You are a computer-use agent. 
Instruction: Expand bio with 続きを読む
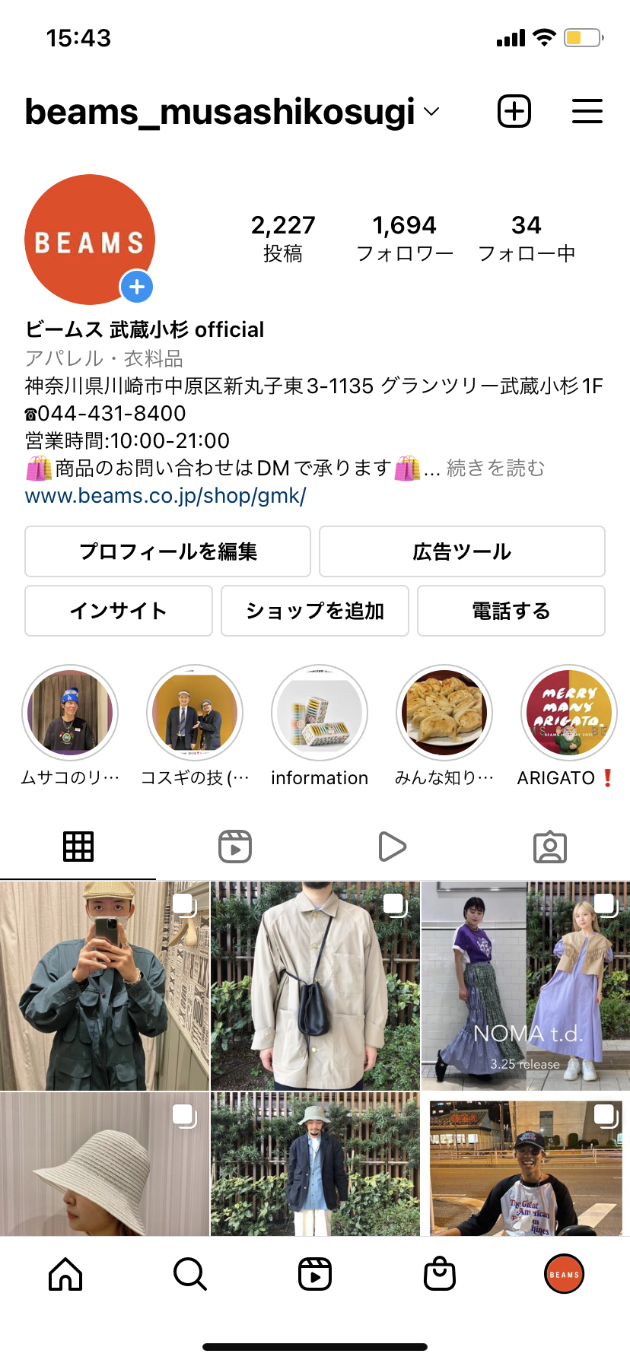click(495, 468)
